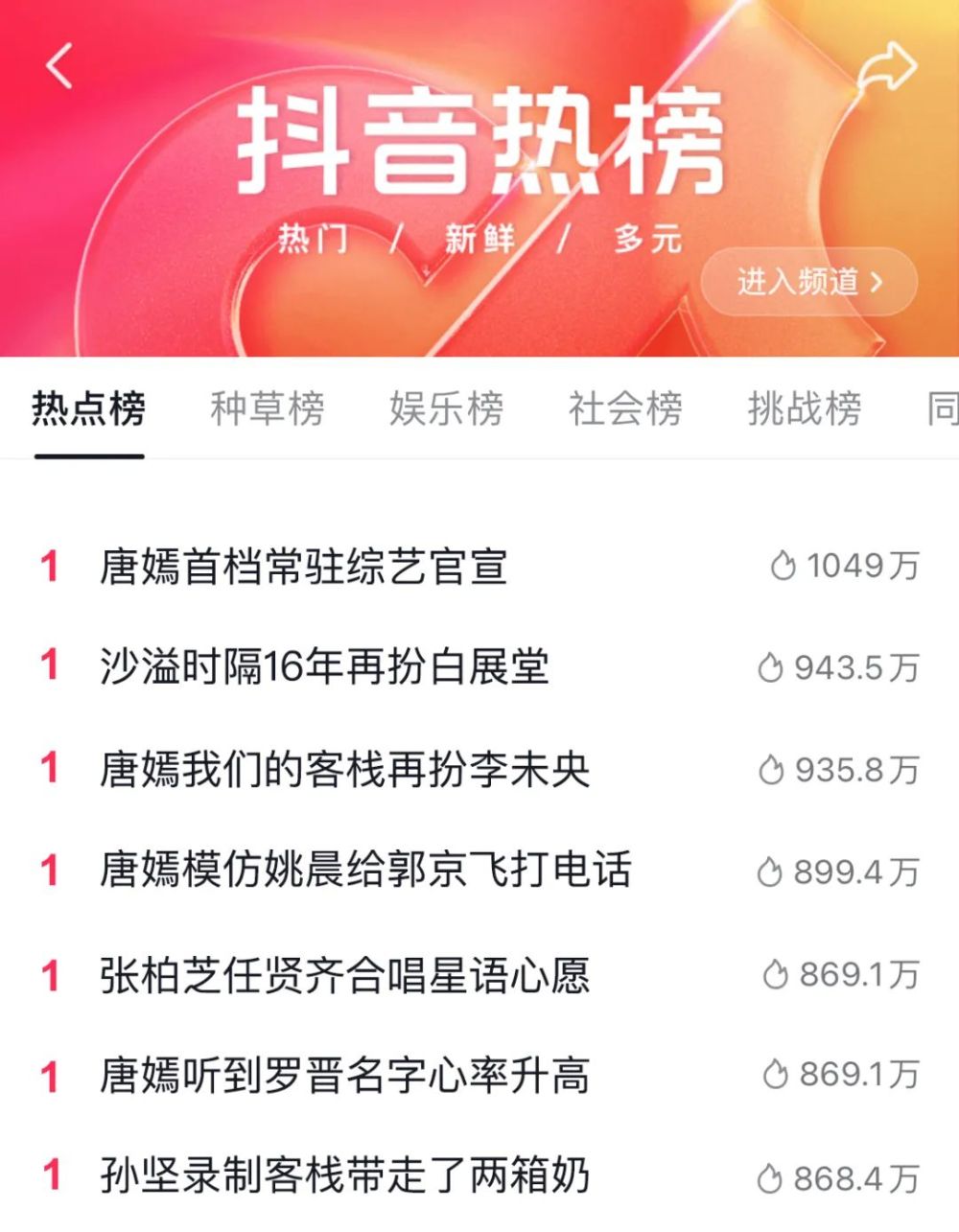Switch to the 种草榜 tab

tap(268, 408)
